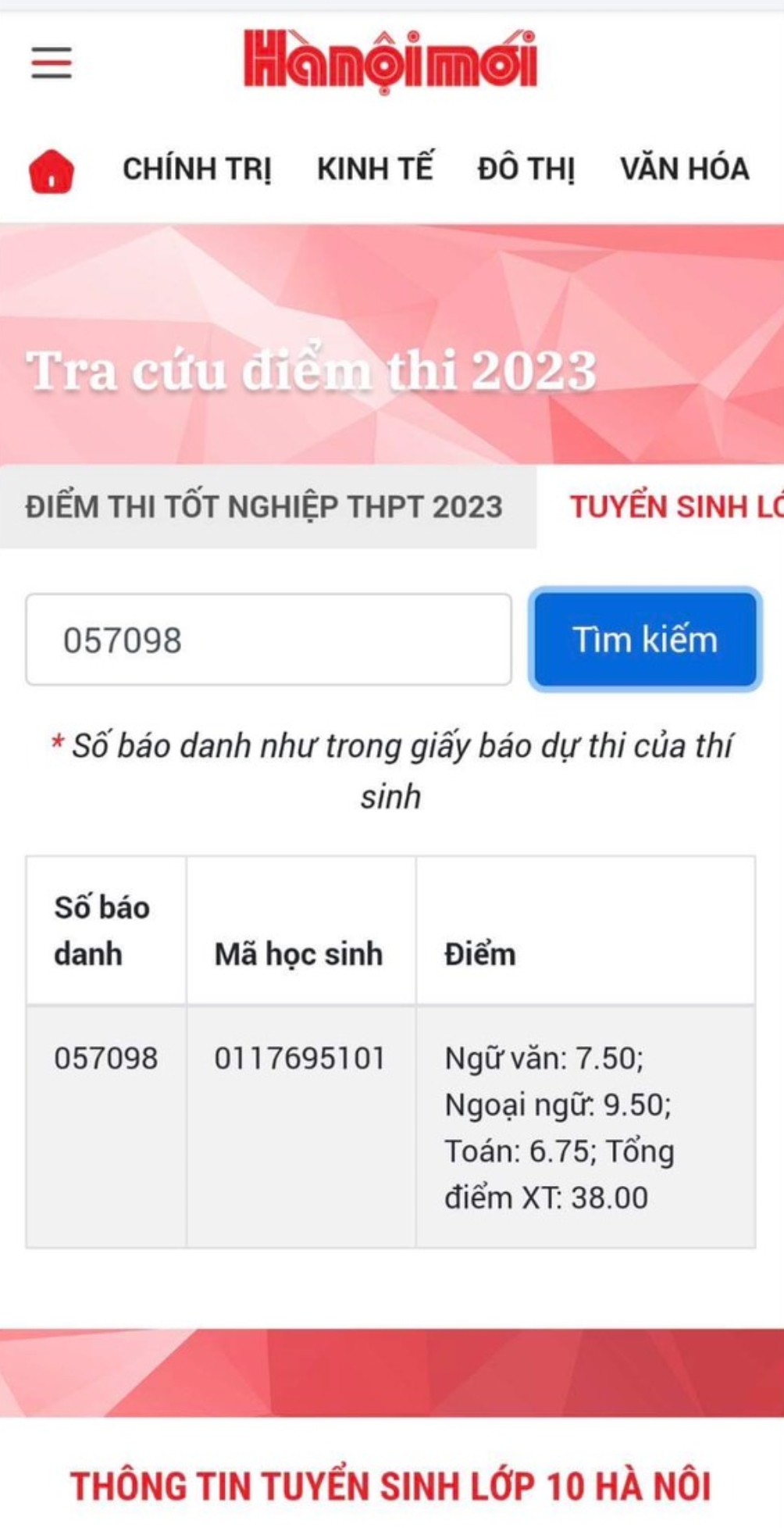Open the Đô thị section

526,170
